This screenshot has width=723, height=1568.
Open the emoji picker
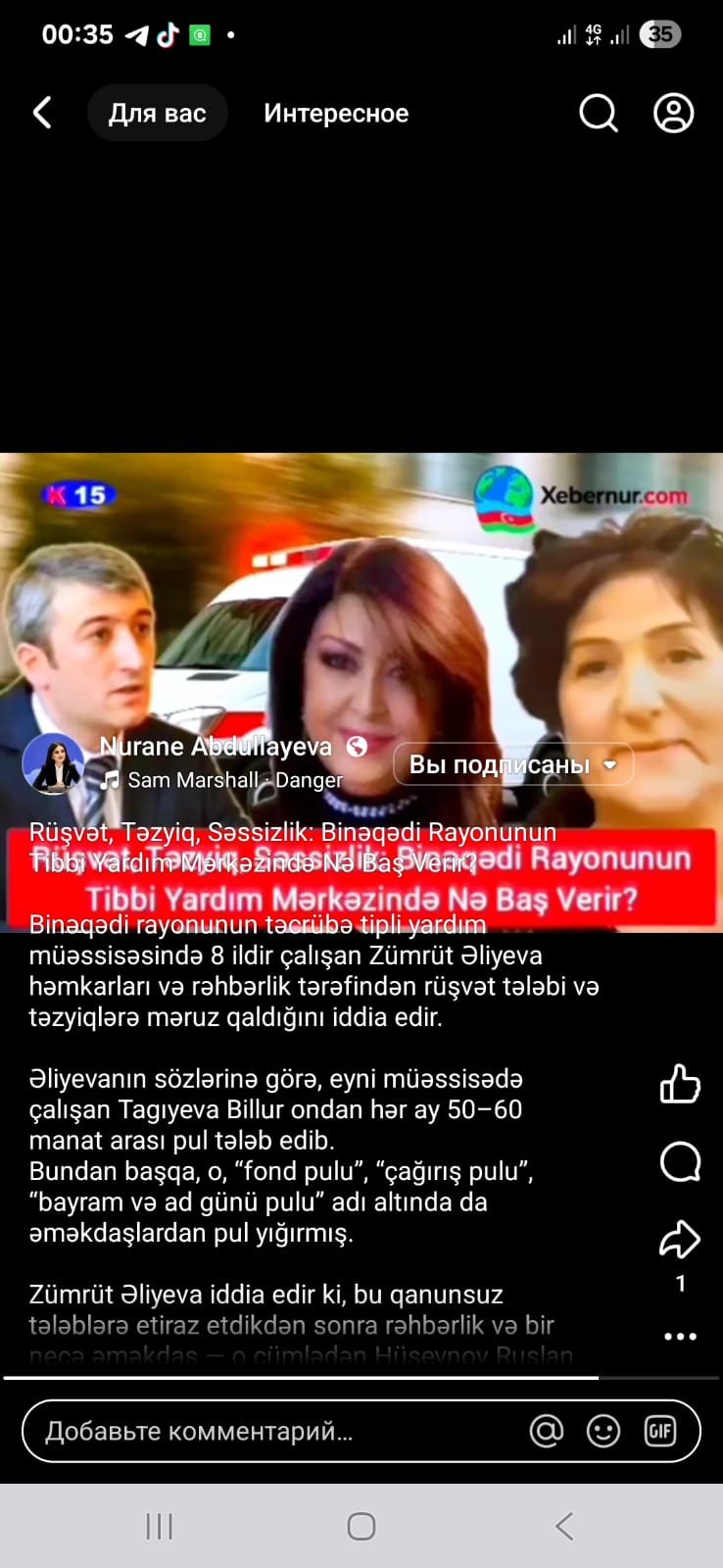[x=603, y=1431]
